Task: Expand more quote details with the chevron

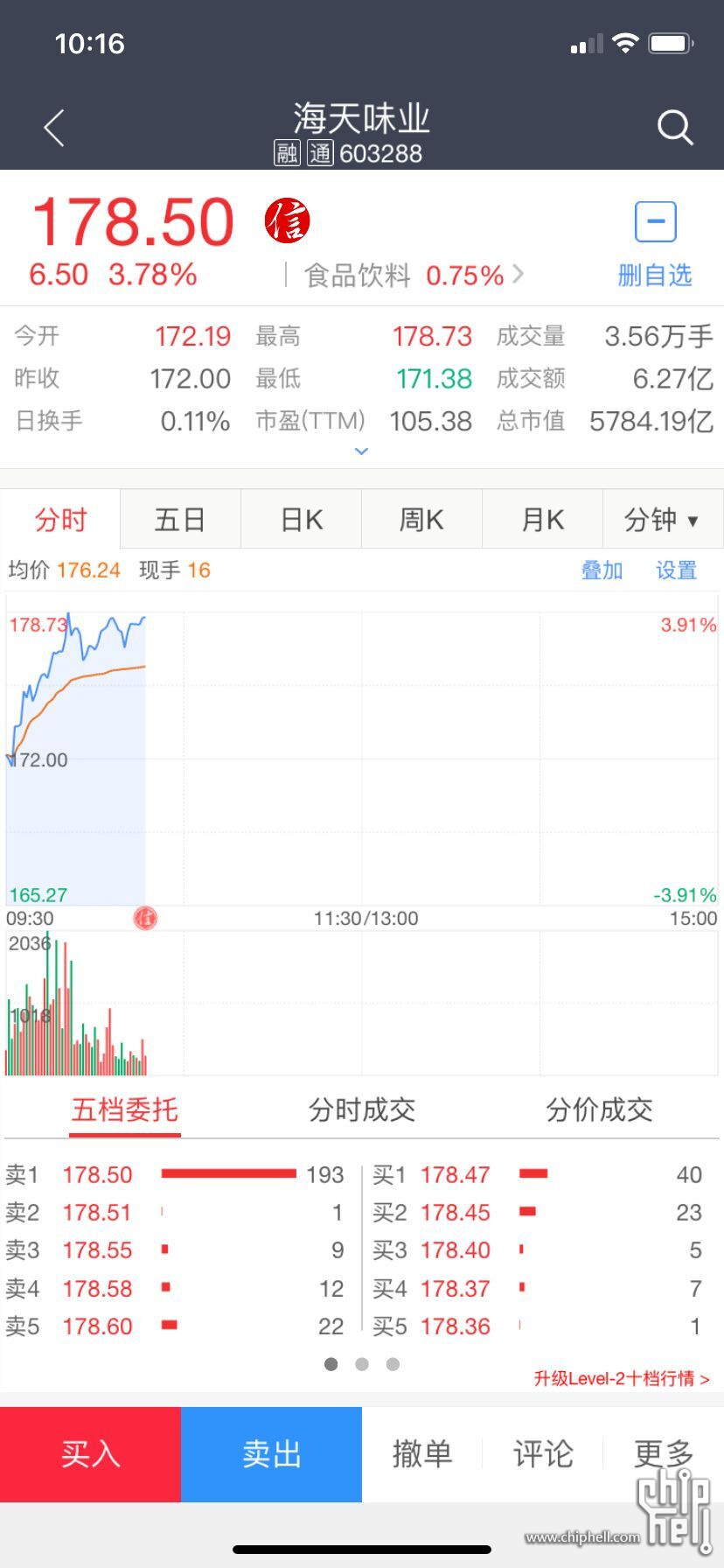Action: (361, 451)
